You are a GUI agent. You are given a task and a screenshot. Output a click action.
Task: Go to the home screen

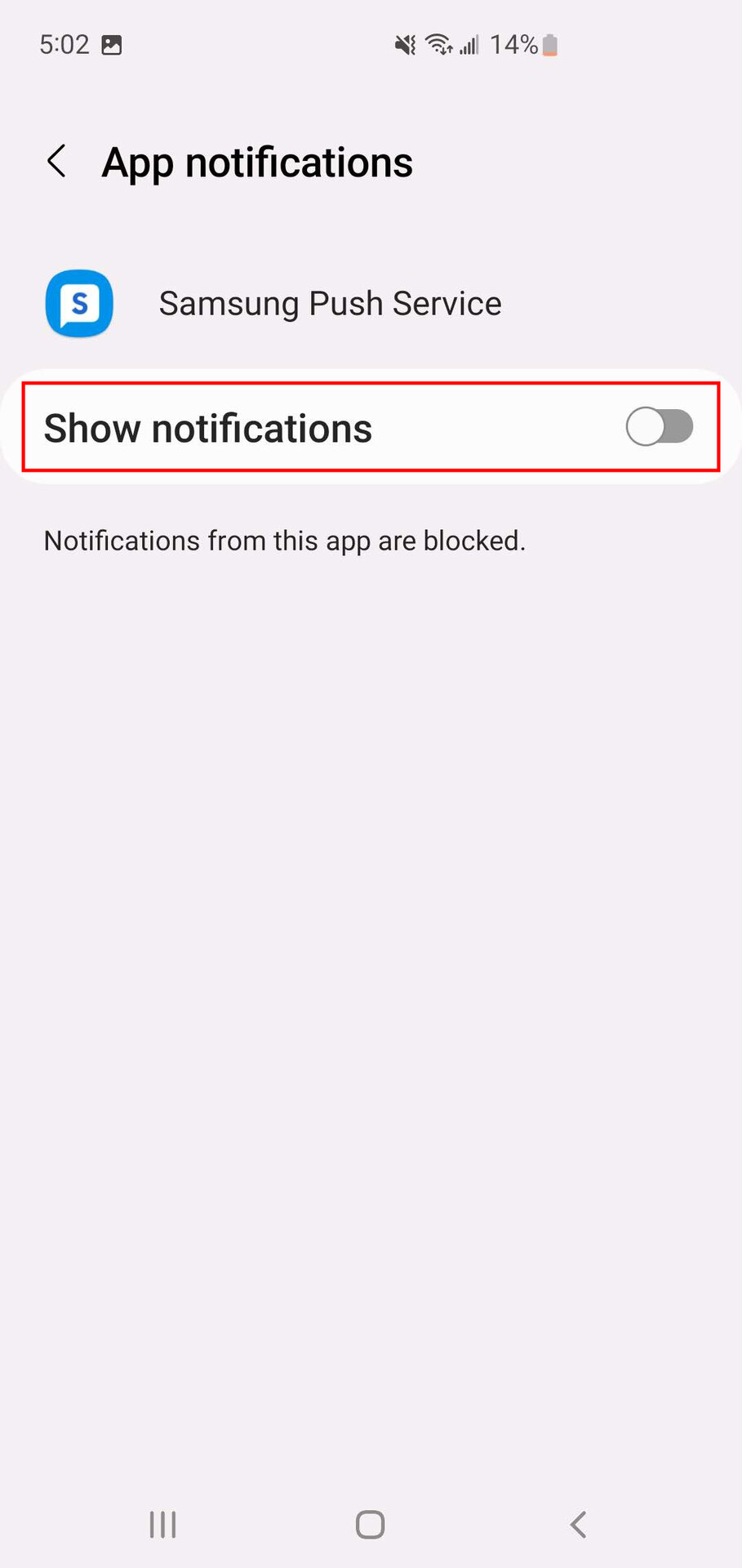371,1524
